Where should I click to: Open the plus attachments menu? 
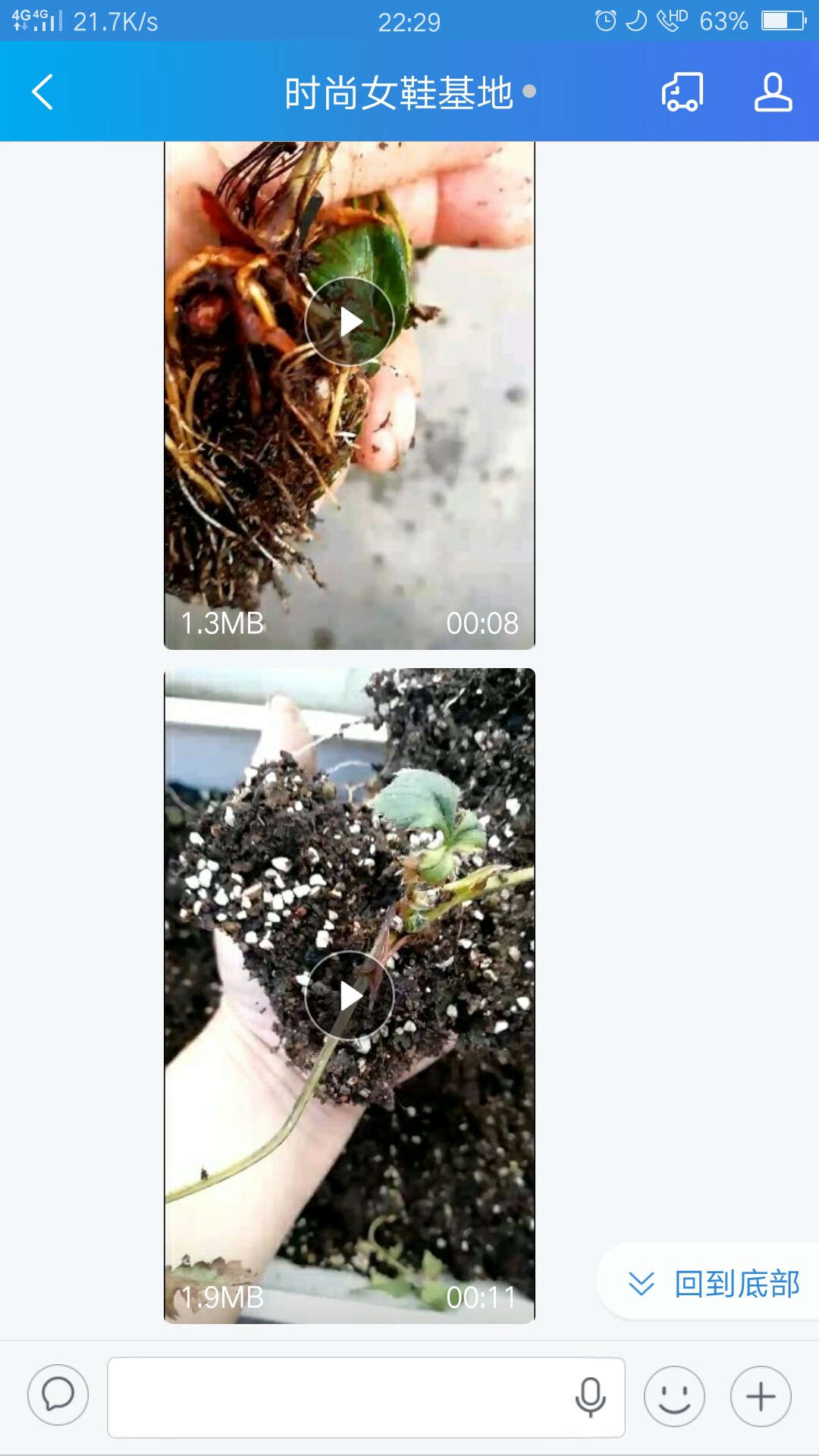(761, 1397)
